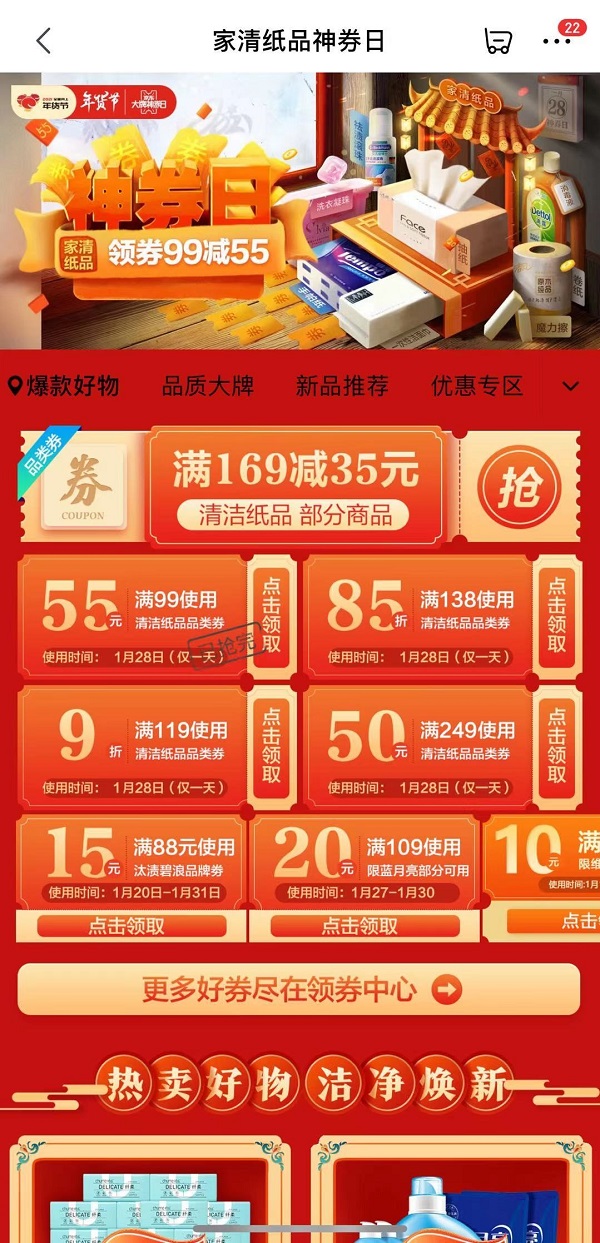
Task: Switch to 新品推荐 tab
Action: (x=342, y=386)
